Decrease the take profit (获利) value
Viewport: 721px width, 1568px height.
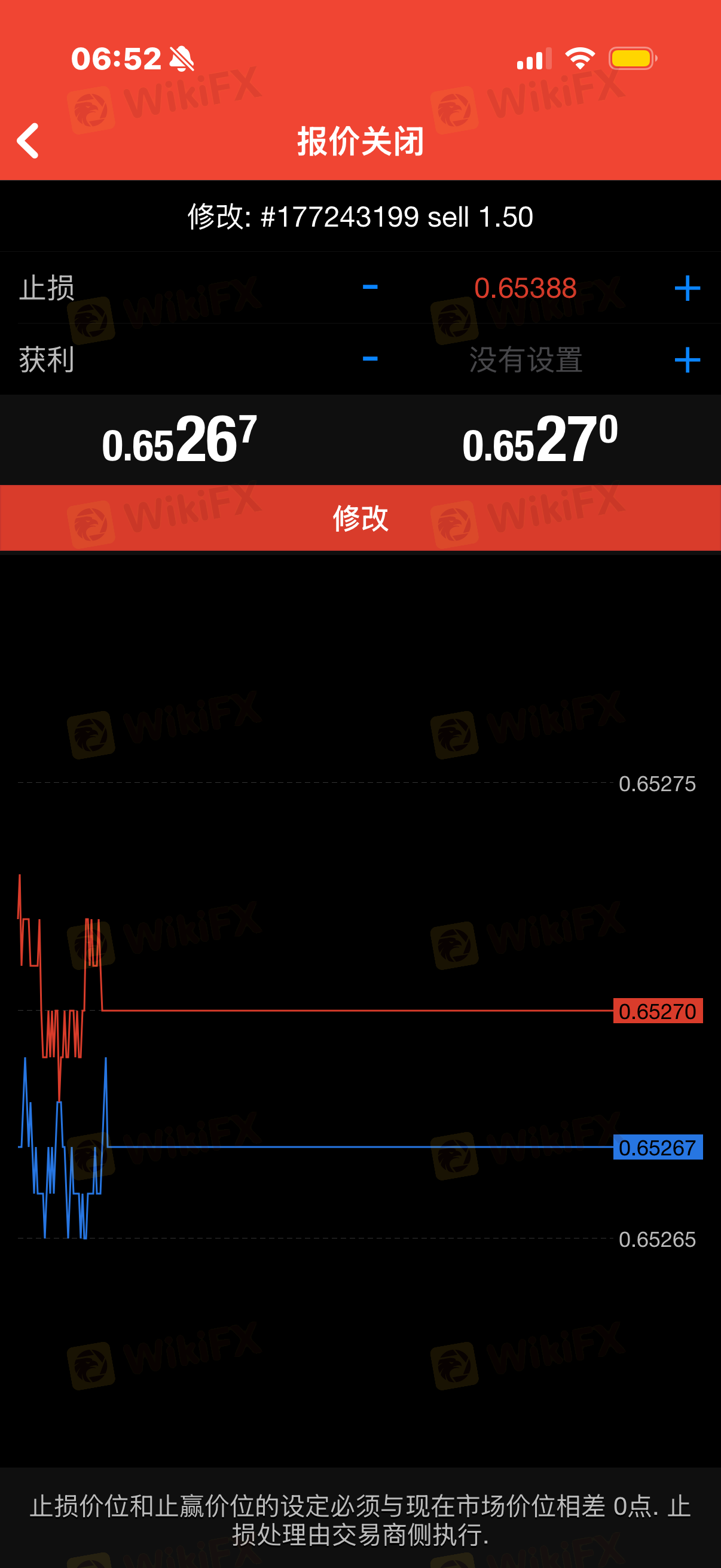[x=370, y=359]
